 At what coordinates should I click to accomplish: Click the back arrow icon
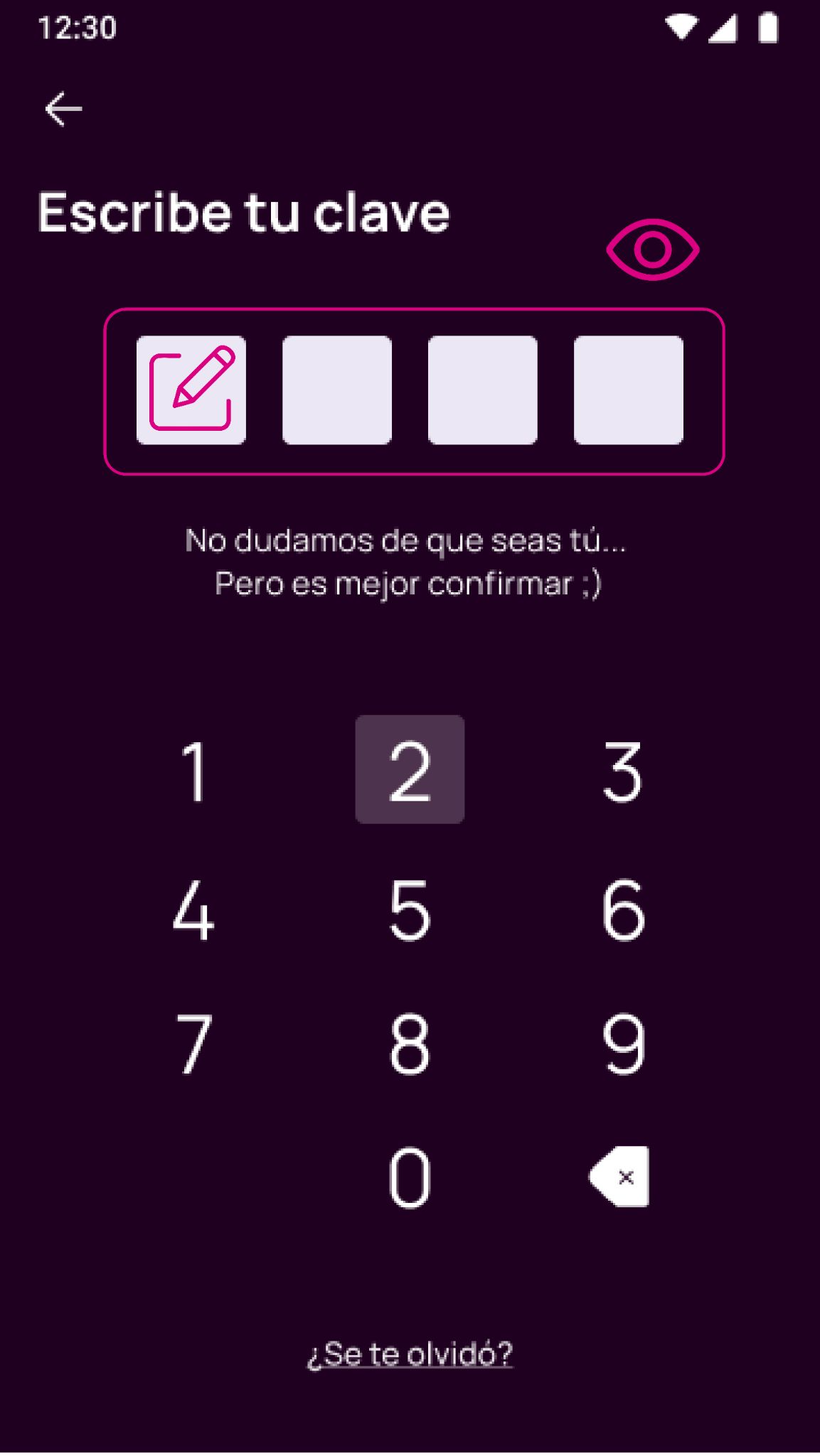[x=62, y=108]
